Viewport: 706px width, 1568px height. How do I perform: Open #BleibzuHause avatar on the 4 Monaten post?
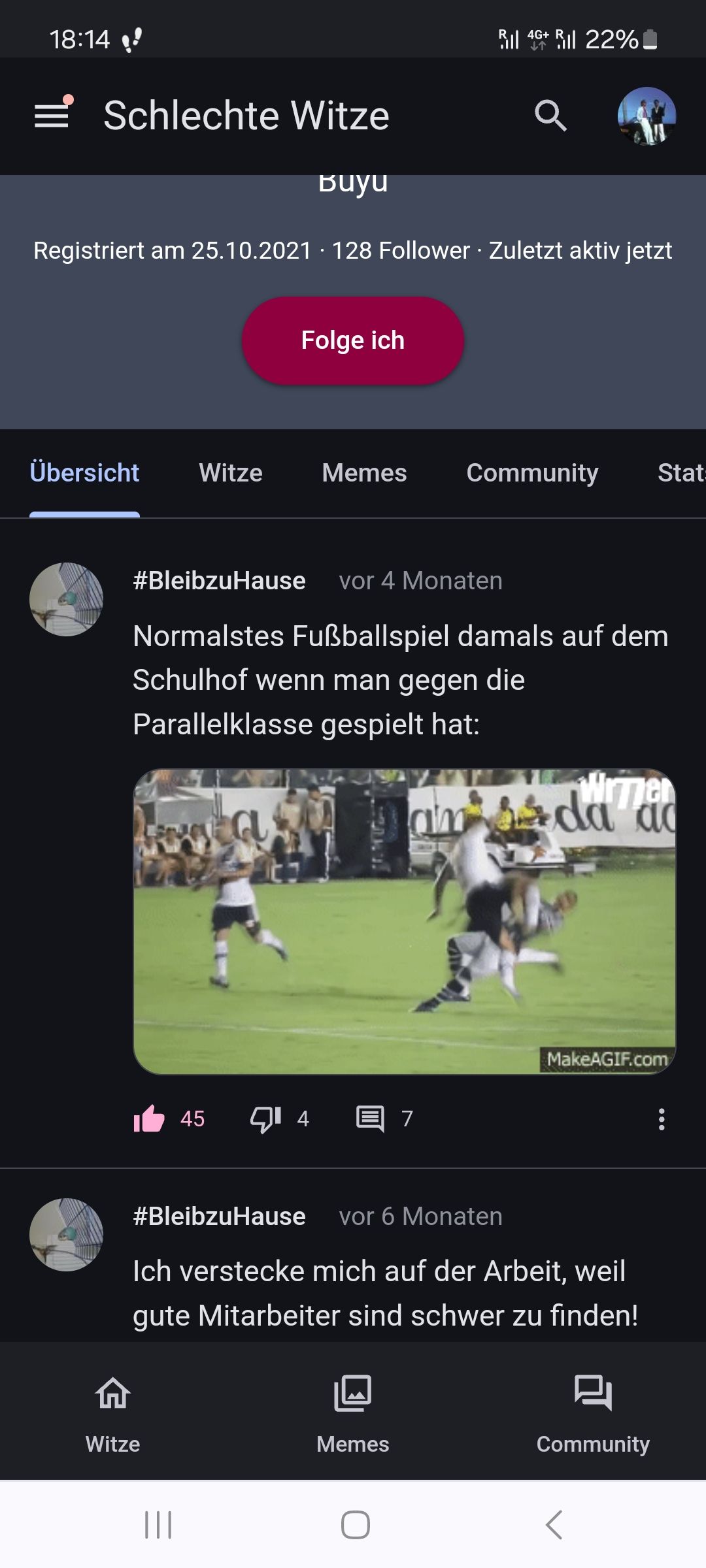[x=66, y=599]
